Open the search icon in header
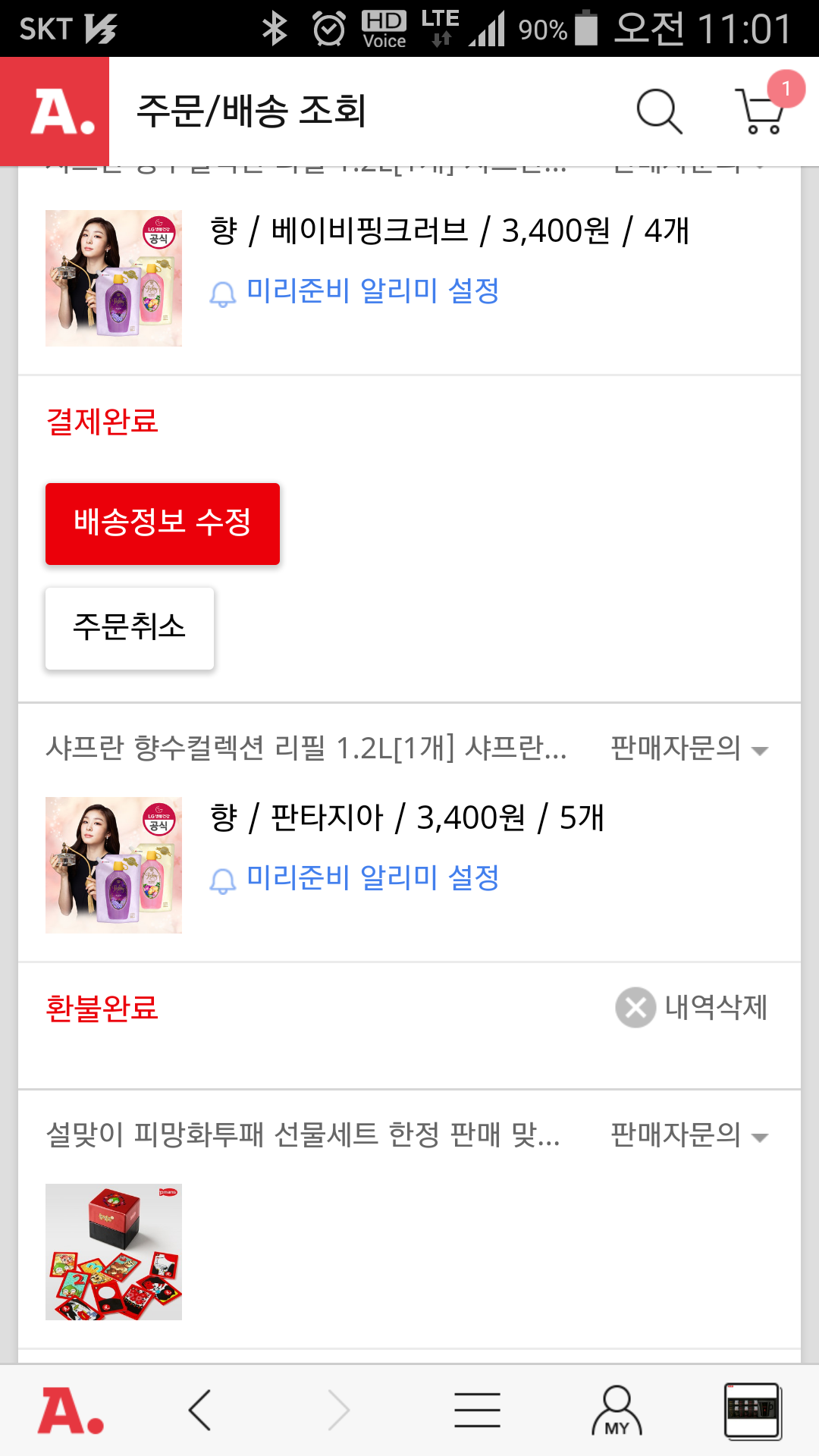Viewport: 819px width, 1456px height. tap(659, 111)
